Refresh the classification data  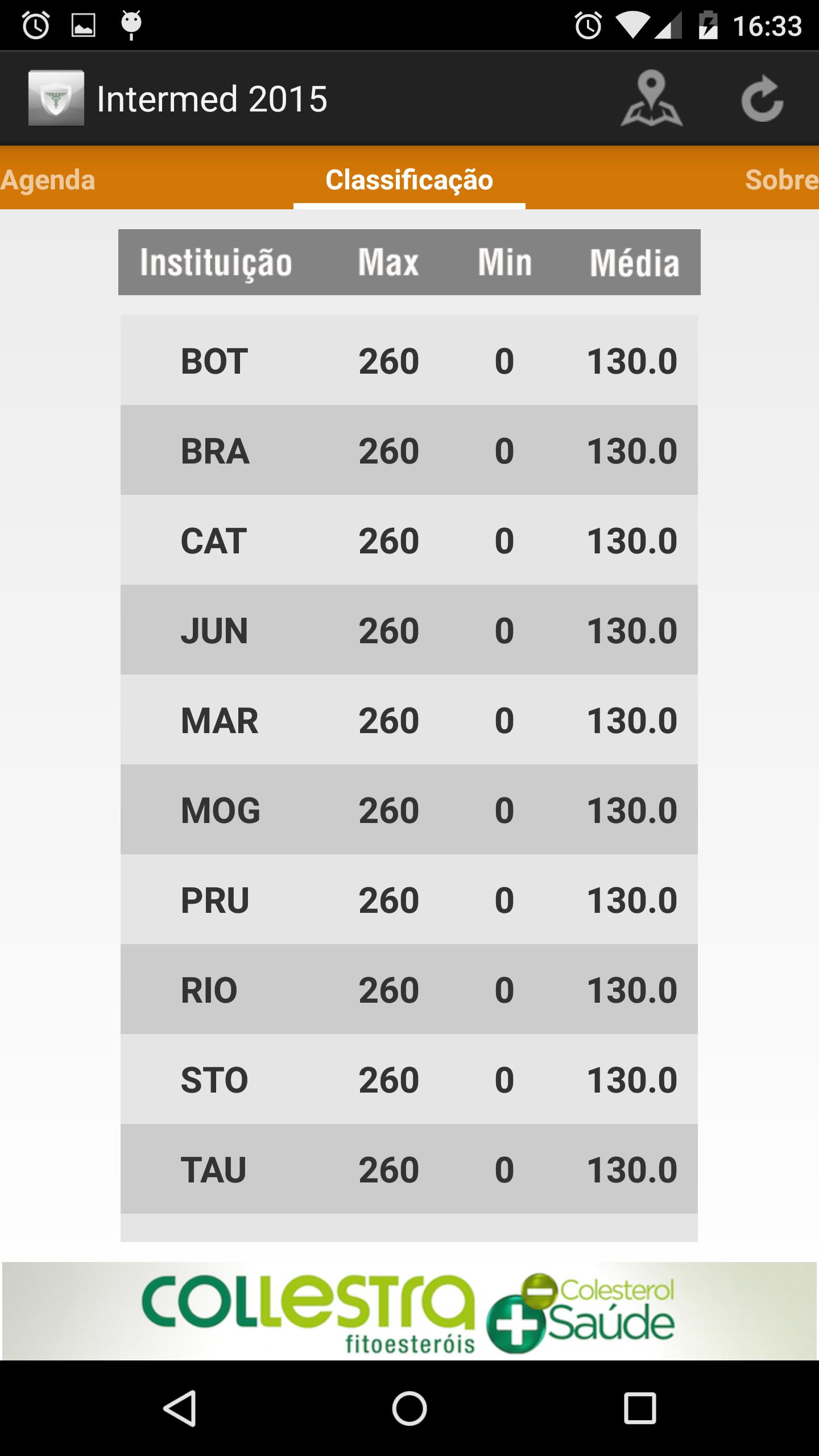tap(762, 99)
